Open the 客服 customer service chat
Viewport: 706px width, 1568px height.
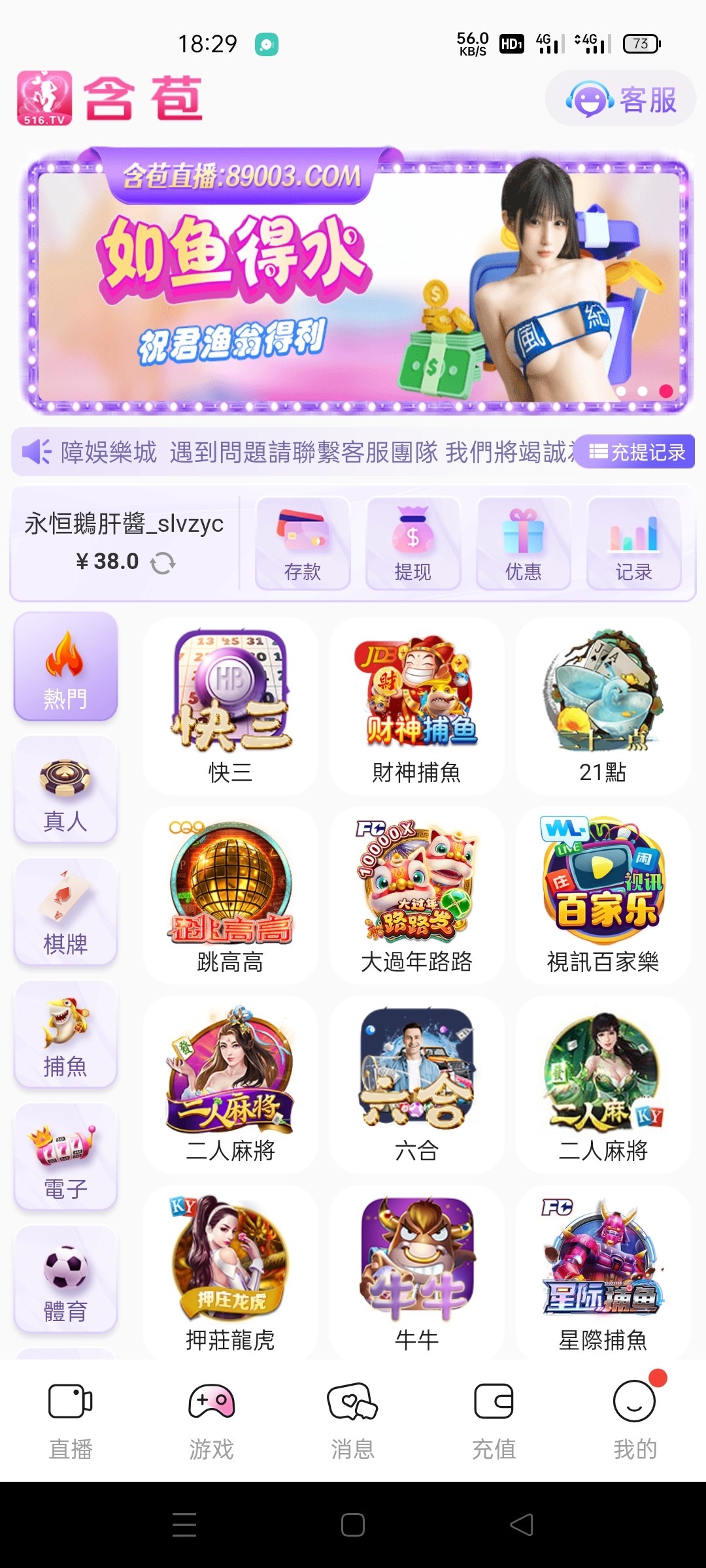point(620,99)
